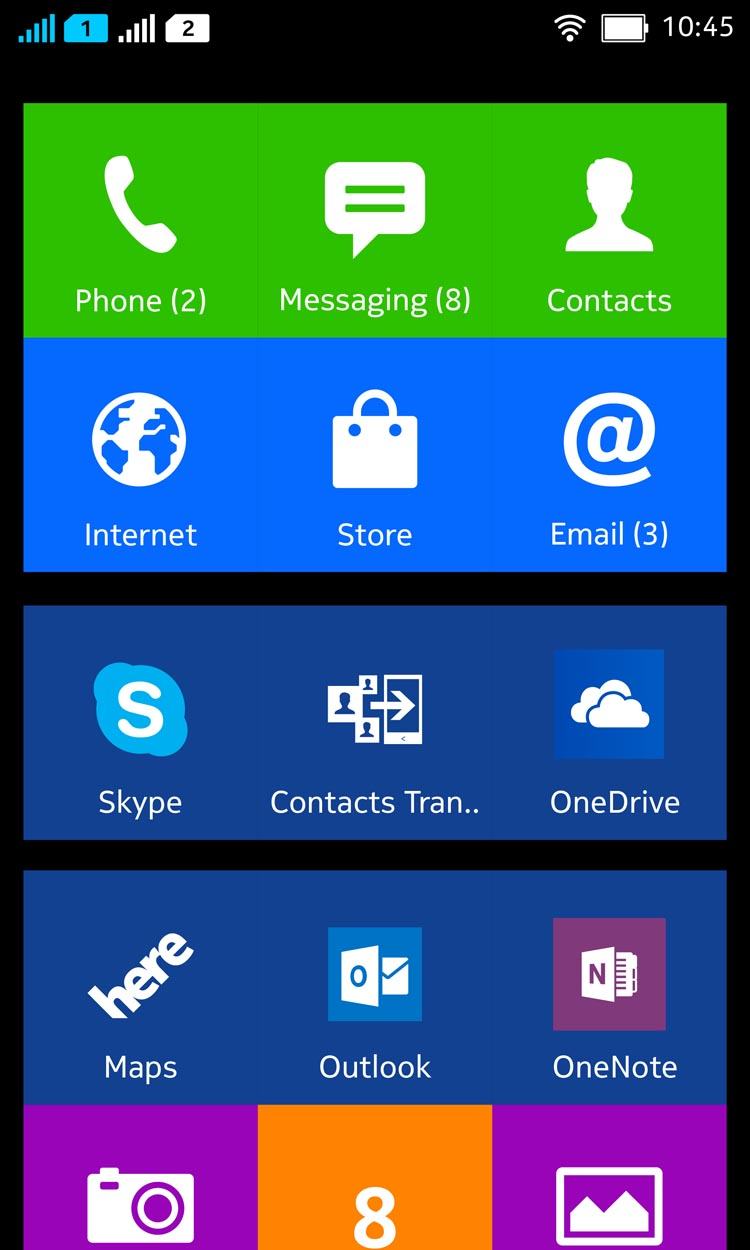Viewport: 750px width, 1250px height.
Task: Open the orange tile showing 8
Action: click(375, 1190)
